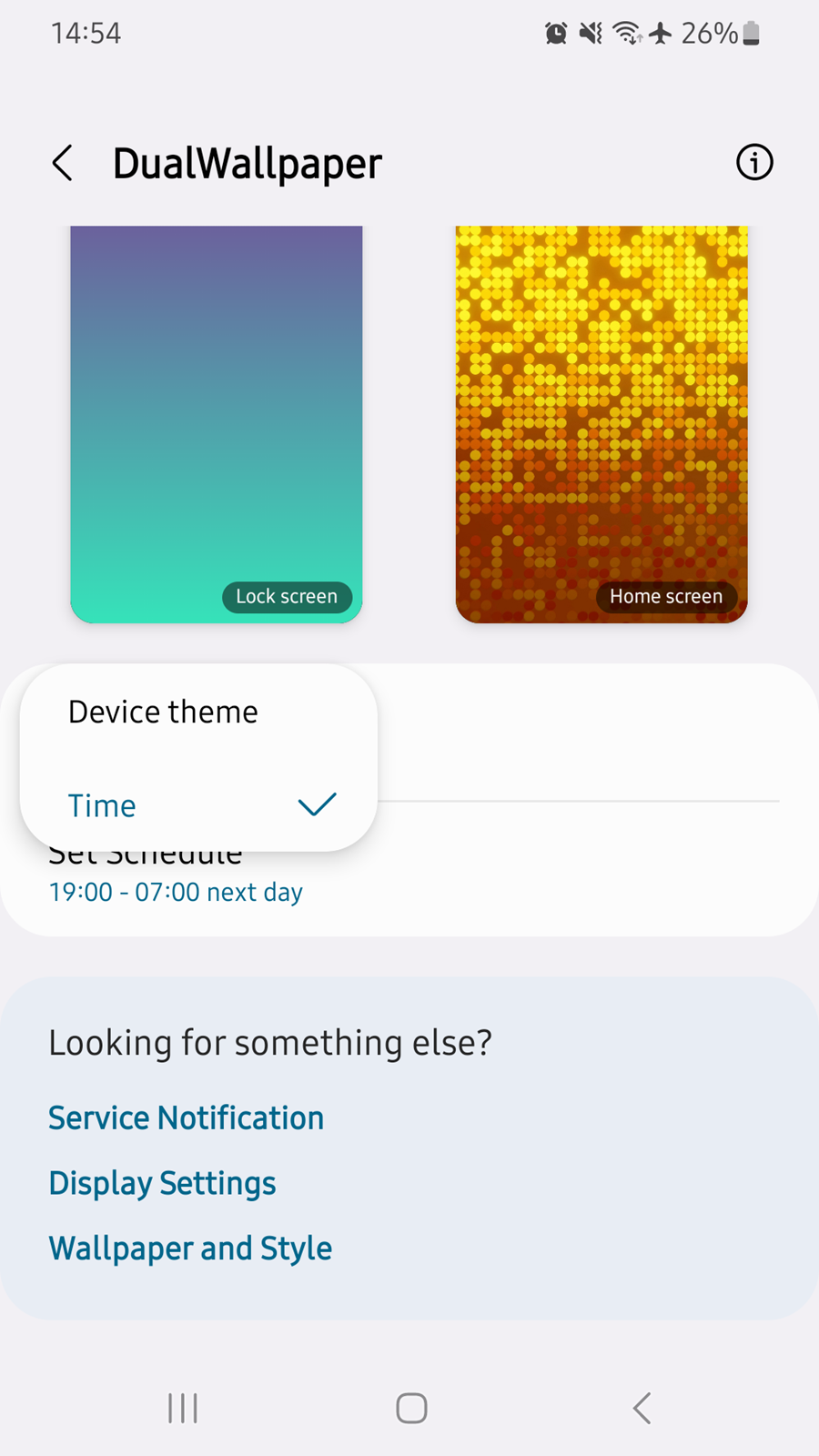The image size is (819, 1456).
Task: Open the Wallpaper and Style link
Action: [190, 1249]
